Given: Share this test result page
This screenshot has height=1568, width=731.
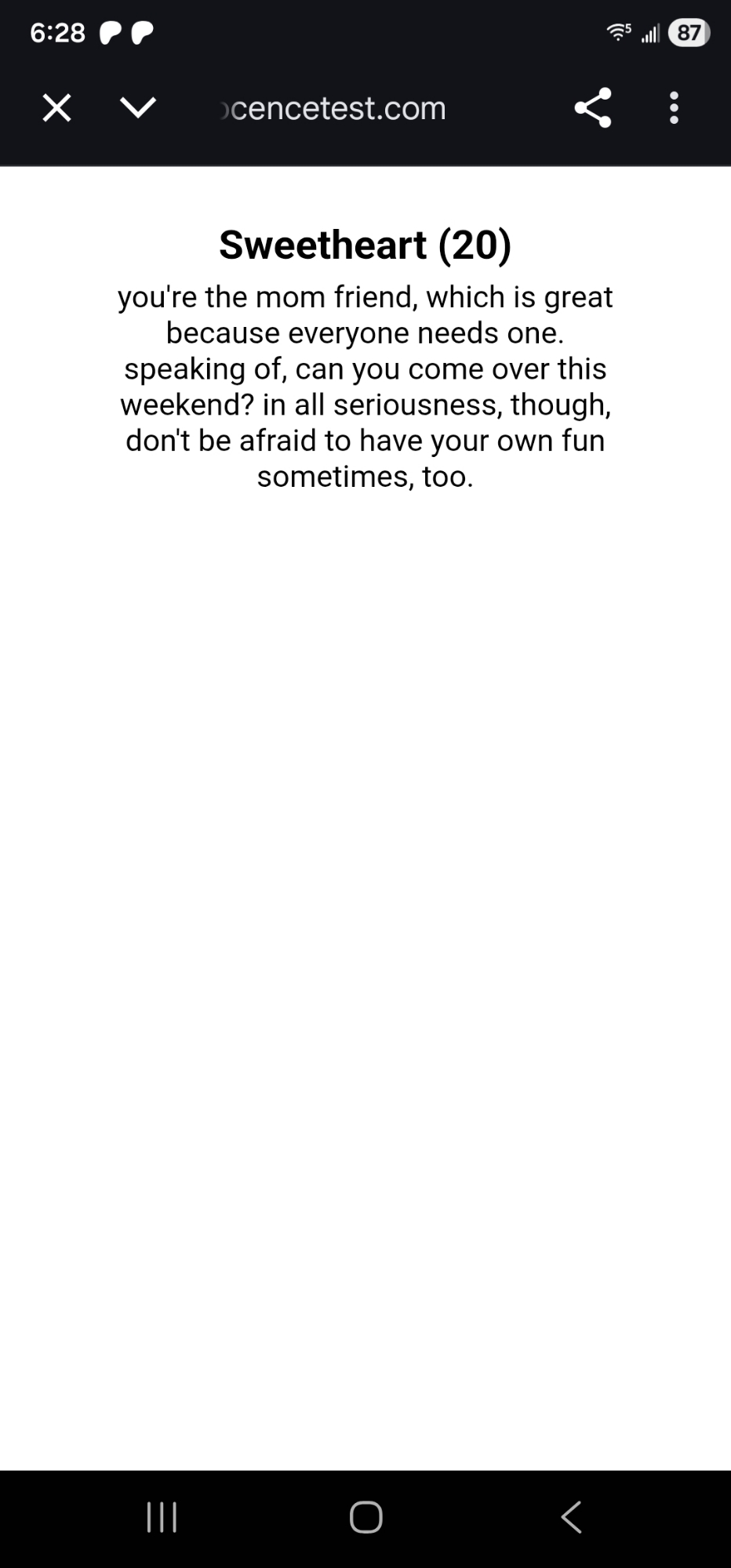Looking at the screenshot, I should pos(593,108).
